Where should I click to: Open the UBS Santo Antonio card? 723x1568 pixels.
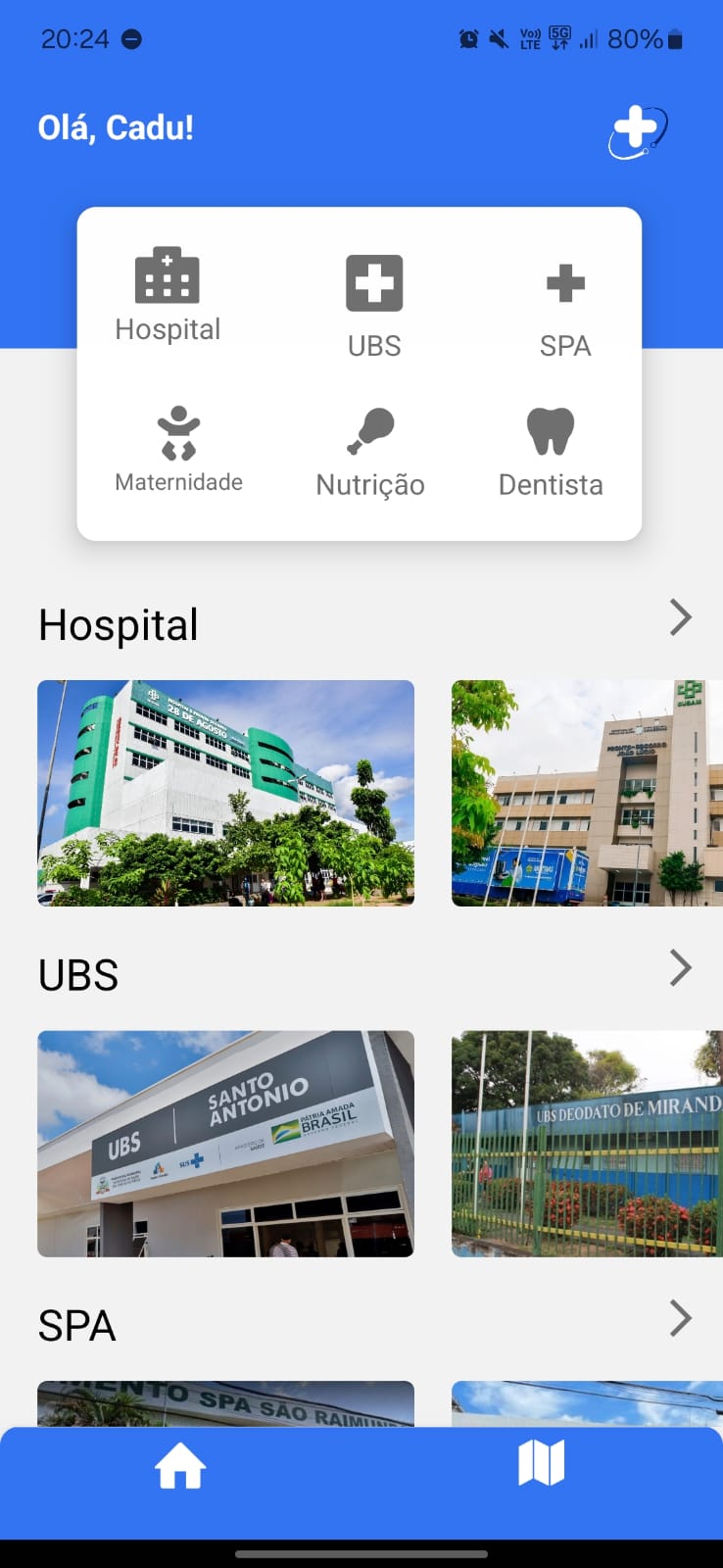point(225,1144)
